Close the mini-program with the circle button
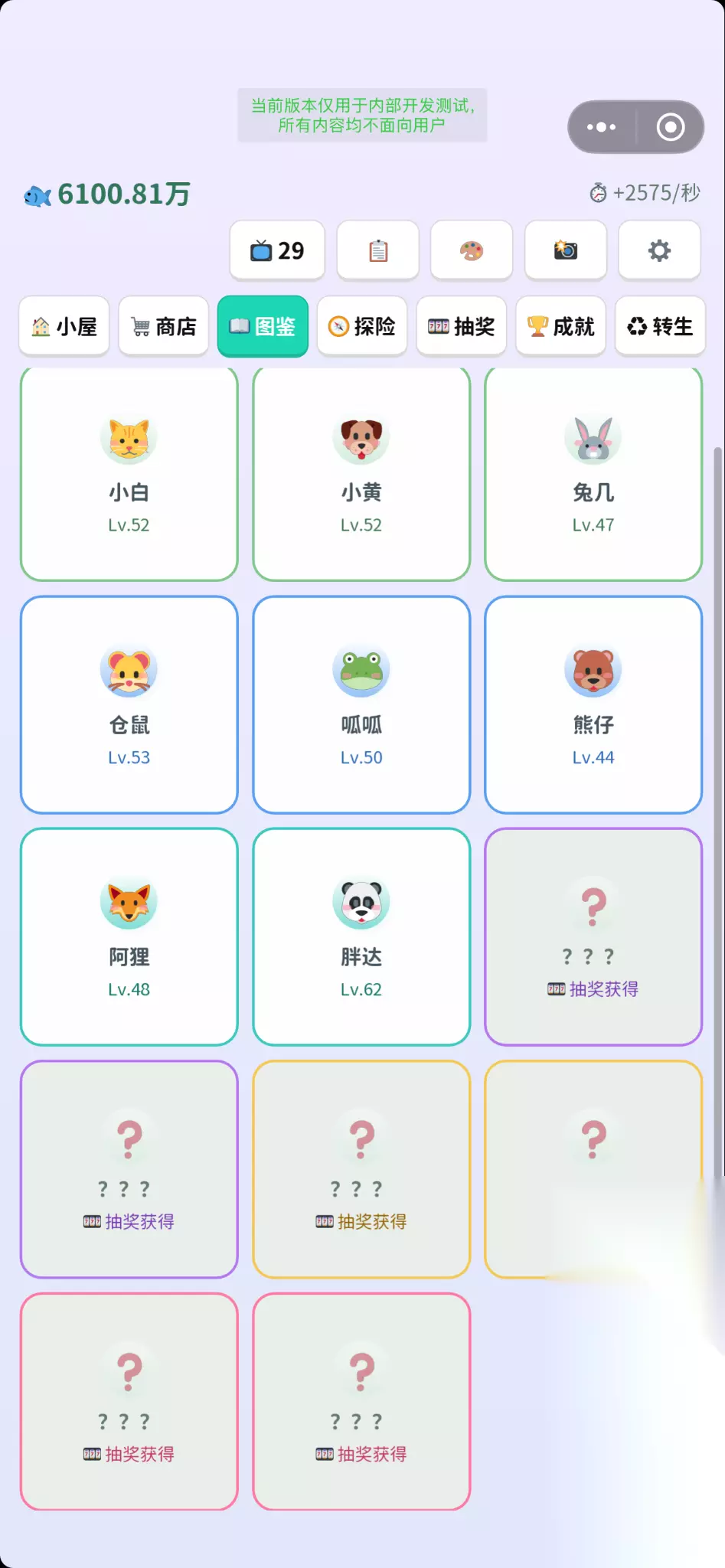The height and width of the screenshot is (1568, 725). (671, 127)
